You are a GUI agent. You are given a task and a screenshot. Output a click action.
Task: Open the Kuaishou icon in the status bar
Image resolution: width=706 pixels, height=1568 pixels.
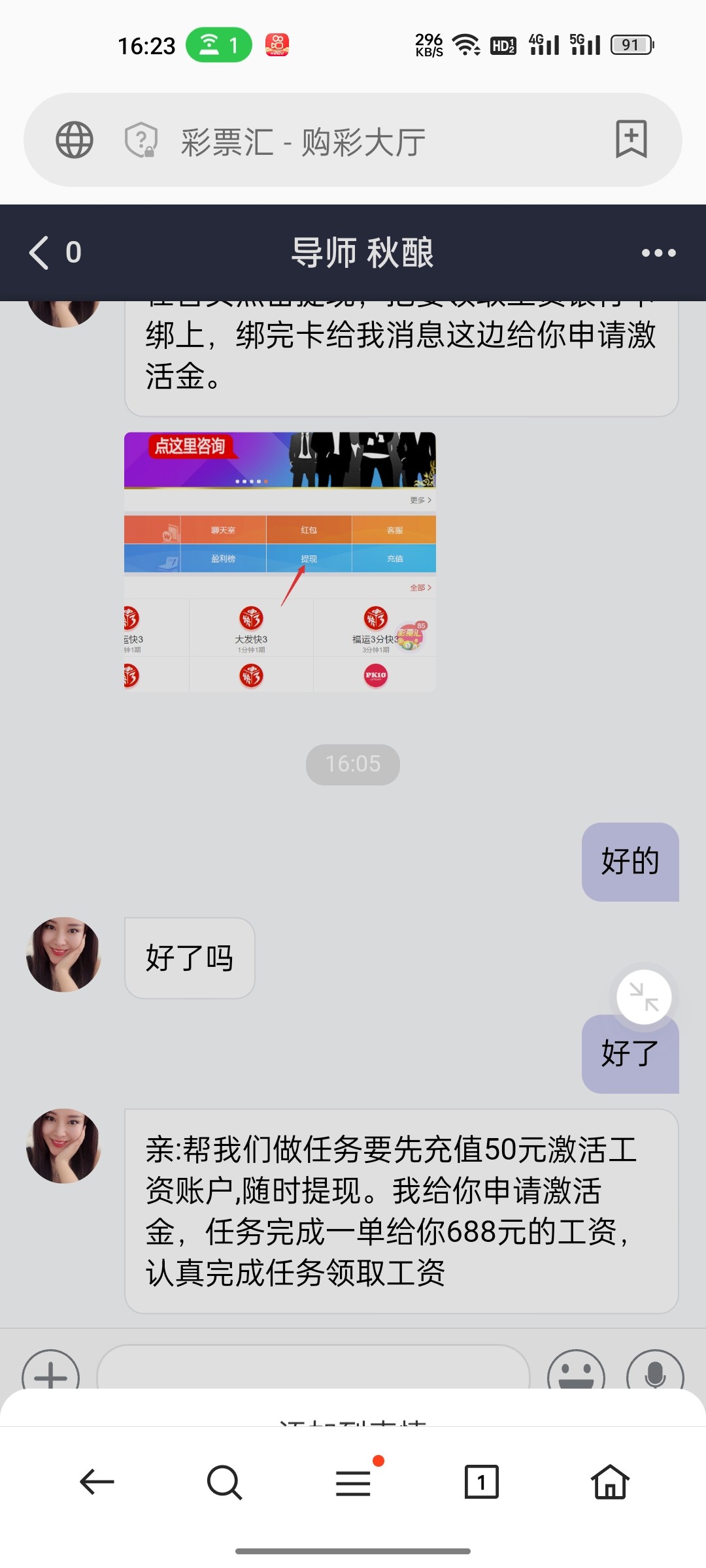(277, 44)
